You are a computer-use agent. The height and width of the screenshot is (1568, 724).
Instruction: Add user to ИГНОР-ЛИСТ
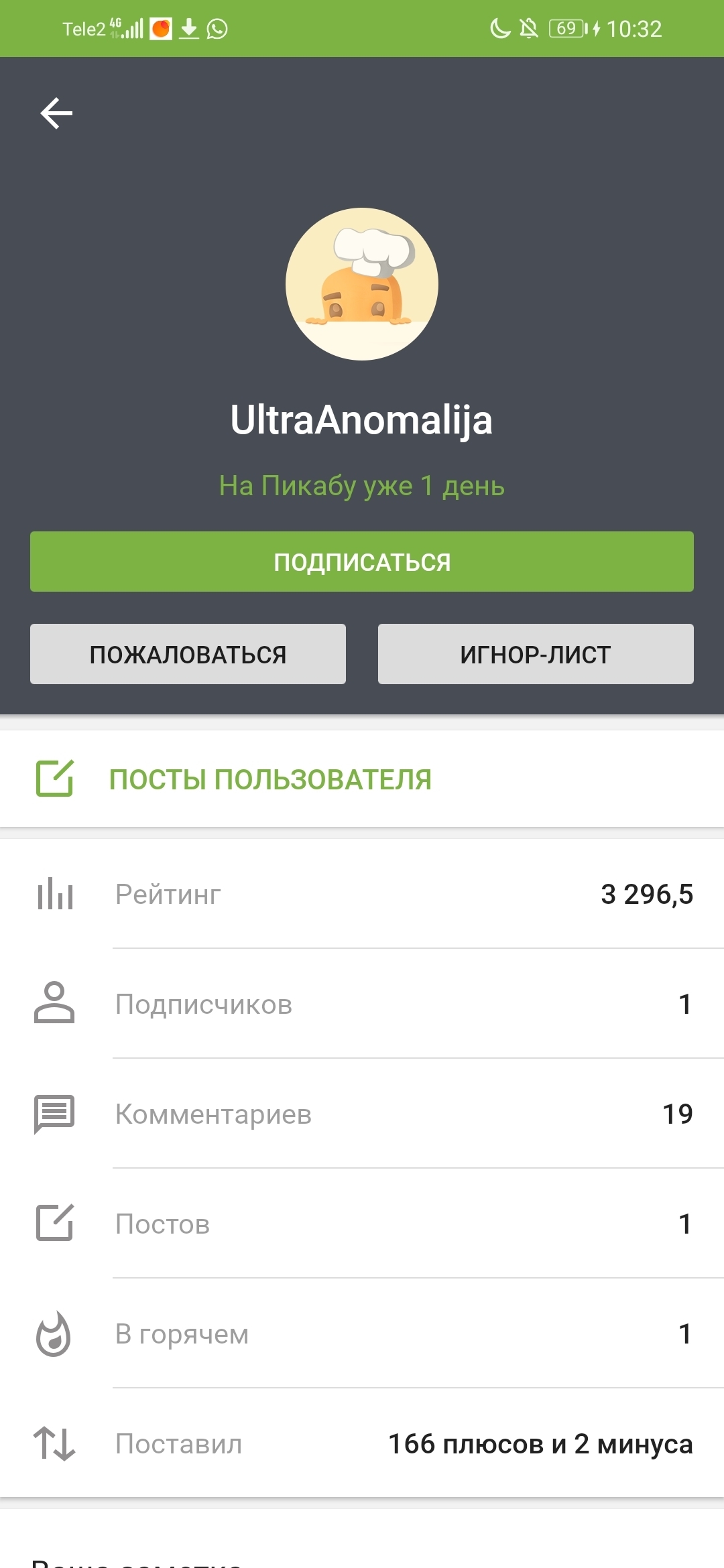pyautogui.click(x=536, y=654)
